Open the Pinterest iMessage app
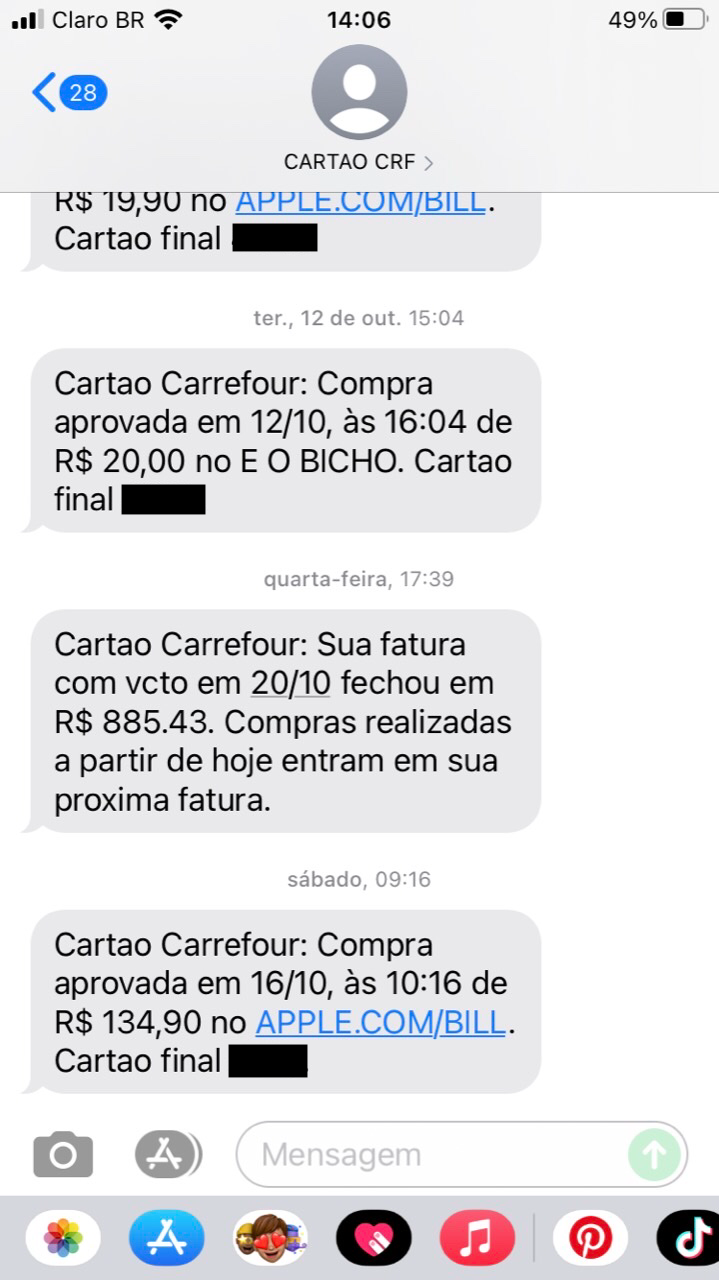Viewport: 719px width, 1280px height. (590, 1239)
